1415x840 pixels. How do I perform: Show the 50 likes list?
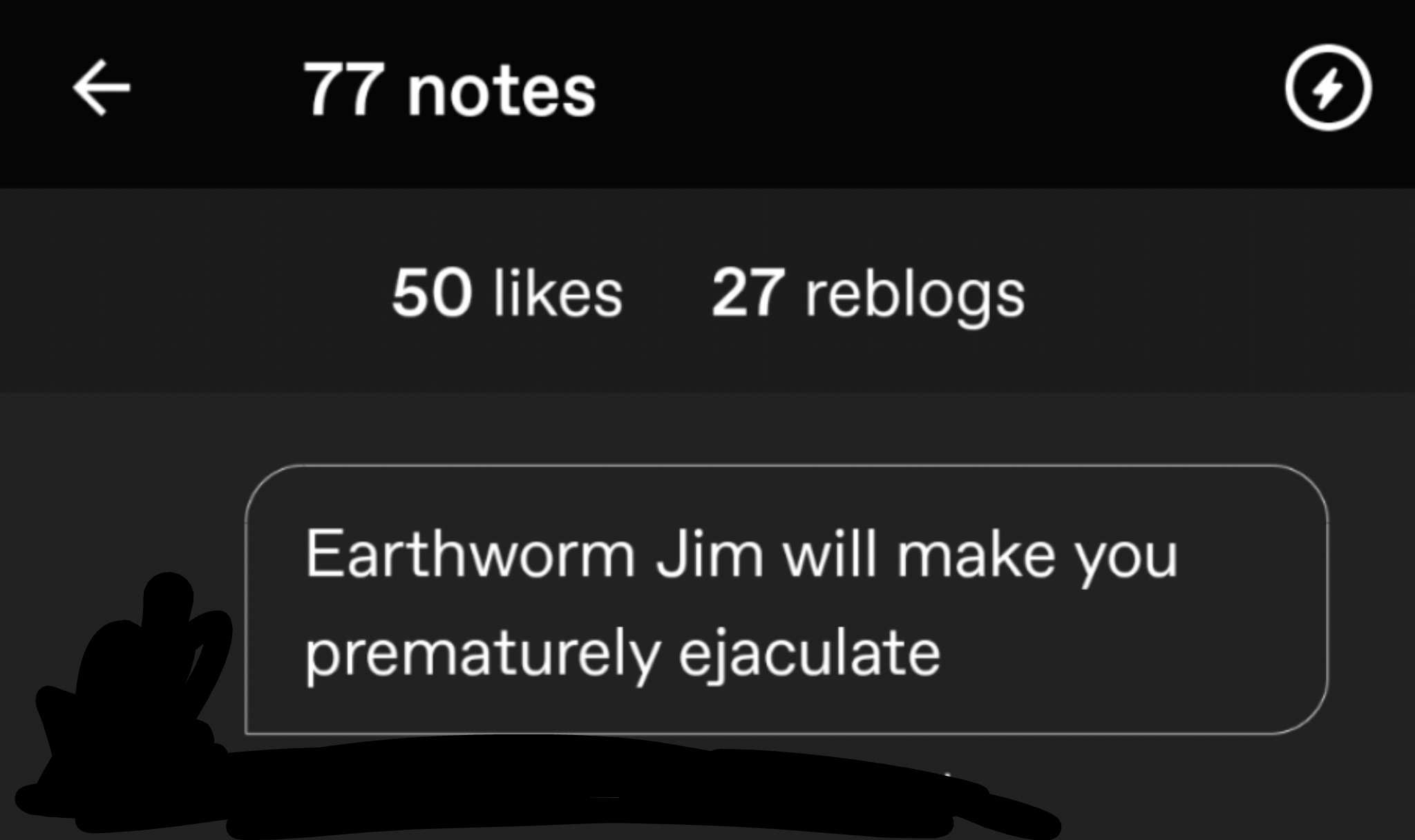tap(508, 294)
